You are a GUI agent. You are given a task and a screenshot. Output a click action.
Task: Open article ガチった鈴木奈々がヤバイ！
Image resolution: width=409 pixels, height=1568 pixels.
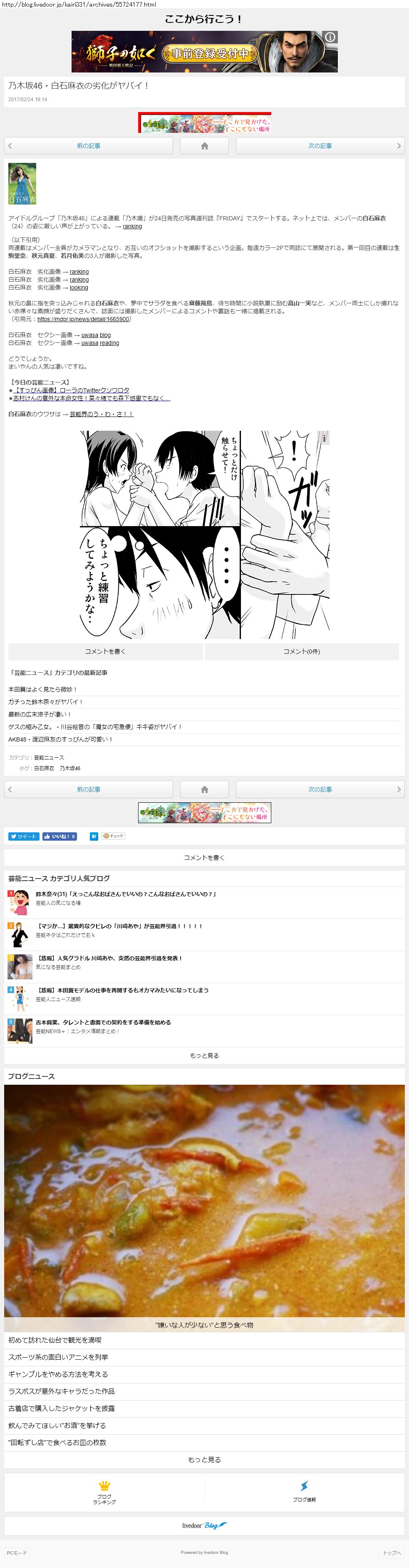(x=46, y=702)
